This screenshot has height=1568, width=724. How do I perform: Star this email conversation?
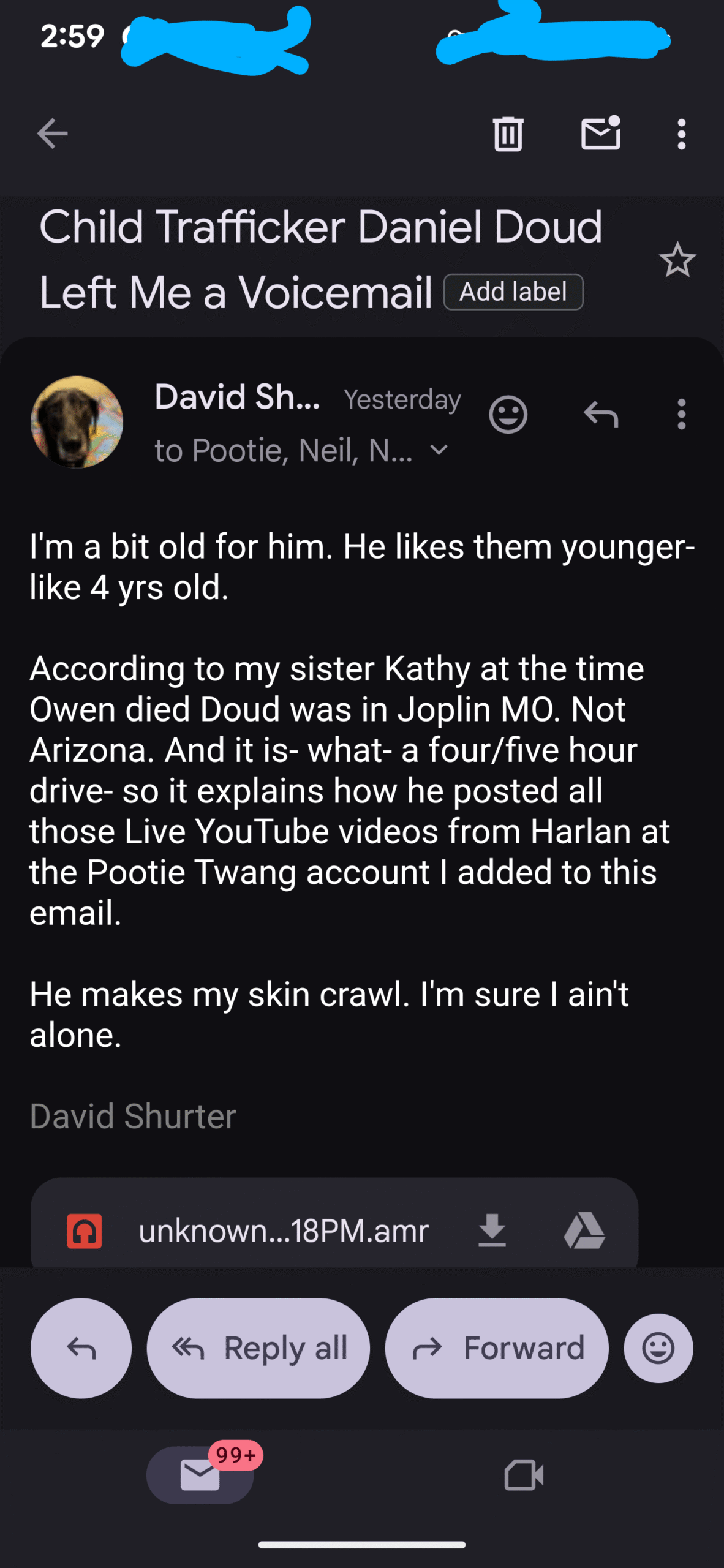click(x=677, y=260)
